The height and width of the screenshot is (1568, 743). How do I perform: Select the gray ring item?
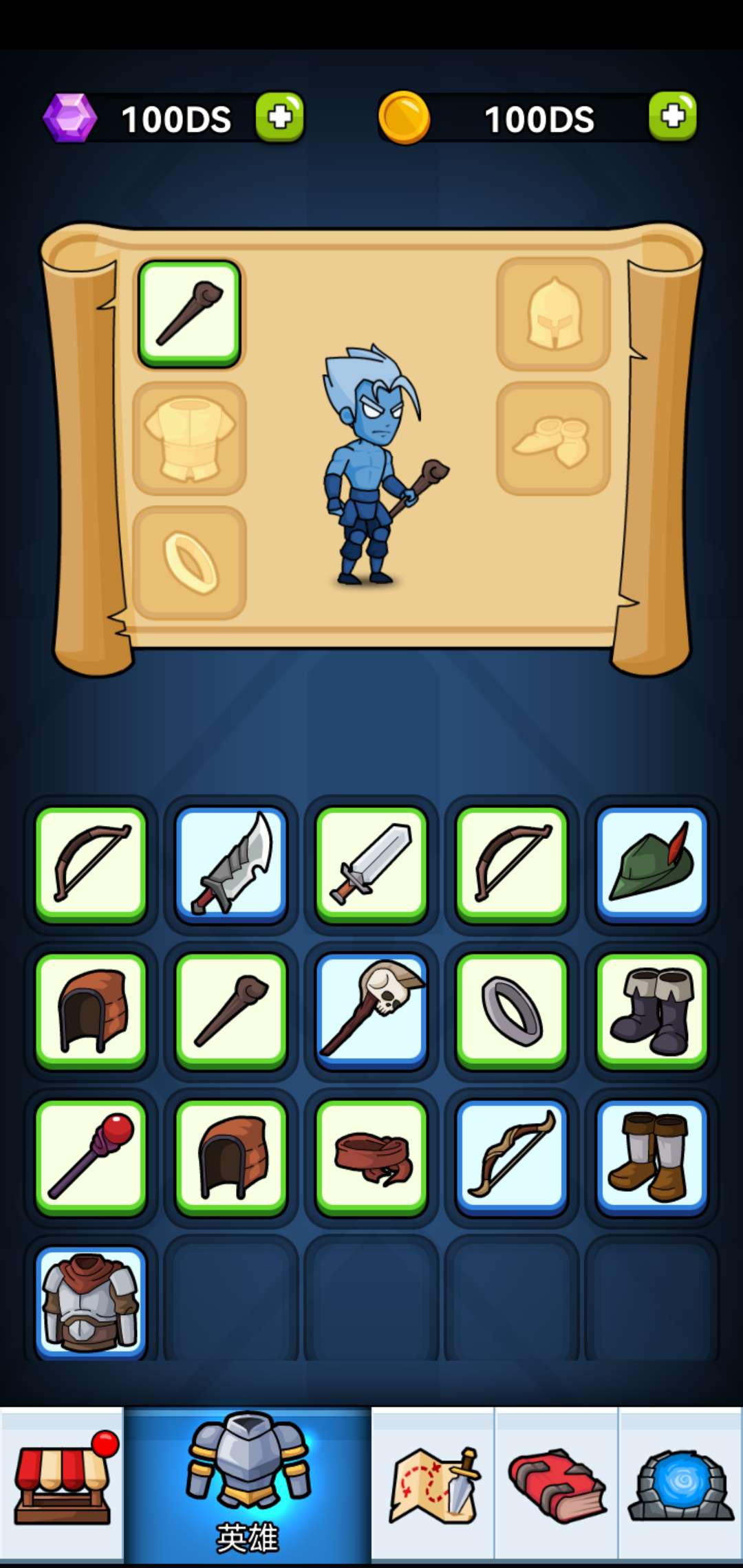click(x=511, y=1010)
